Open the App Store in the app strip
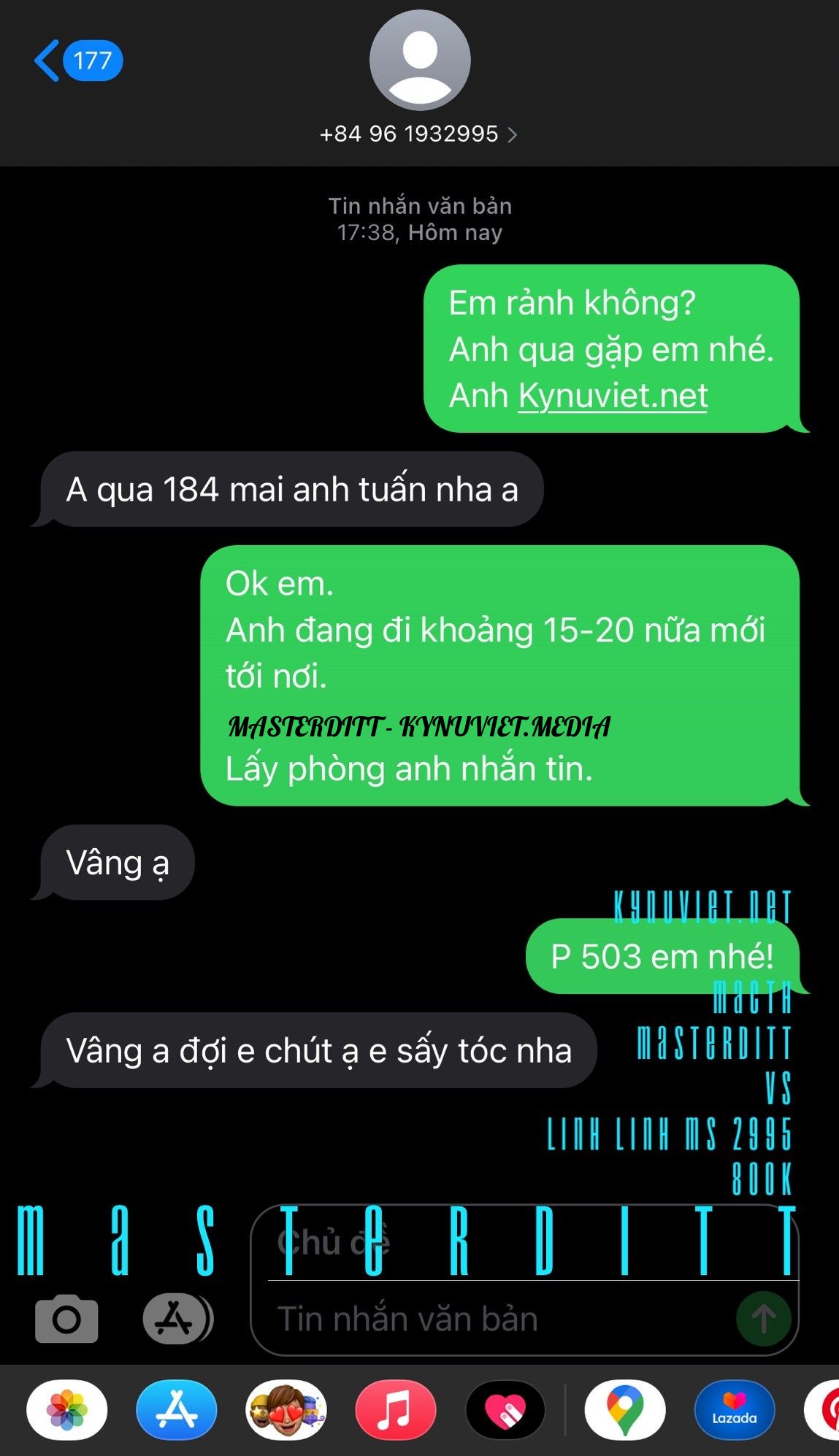This screenshot has width=839, height=1456. click(x=177, y=1410)
